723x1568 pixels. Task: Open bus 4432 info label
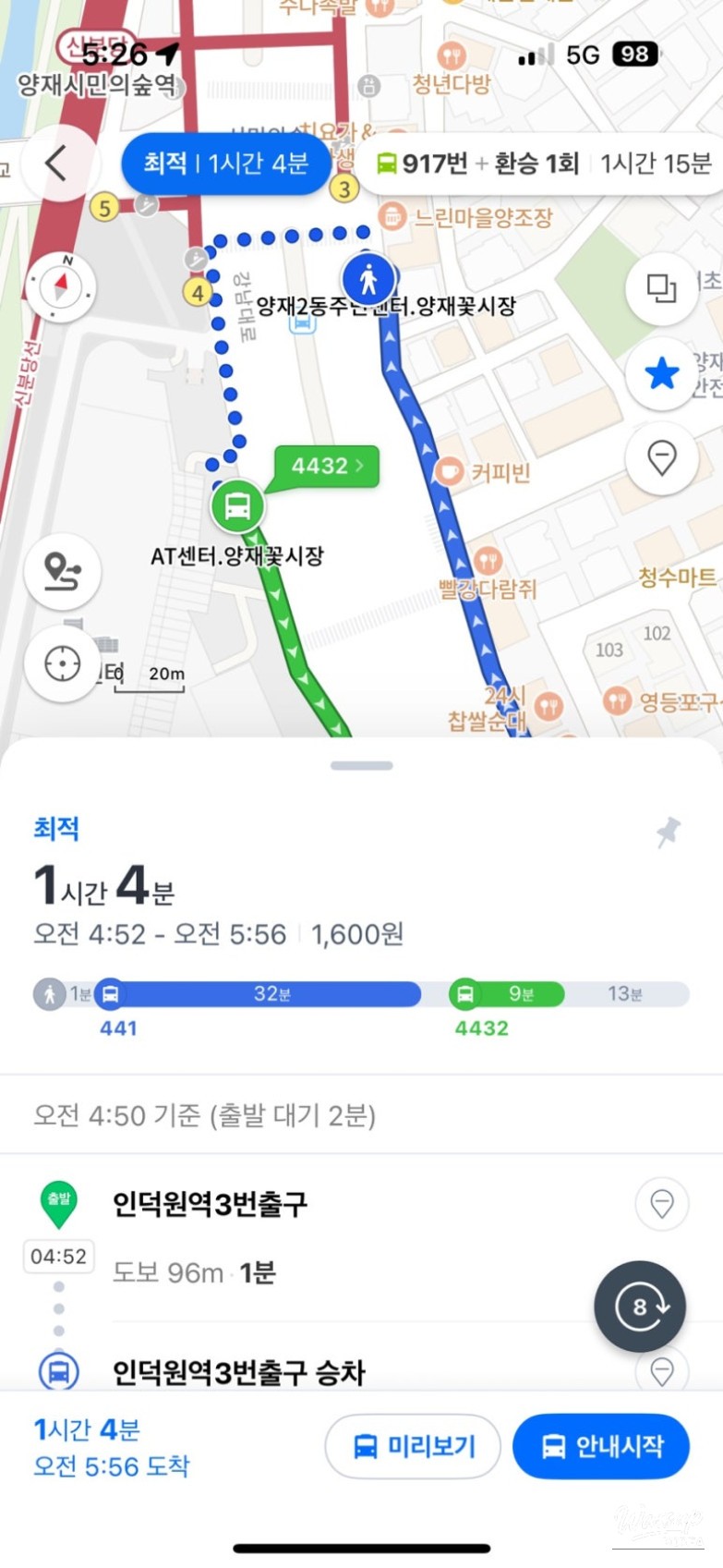coord(327,466)
